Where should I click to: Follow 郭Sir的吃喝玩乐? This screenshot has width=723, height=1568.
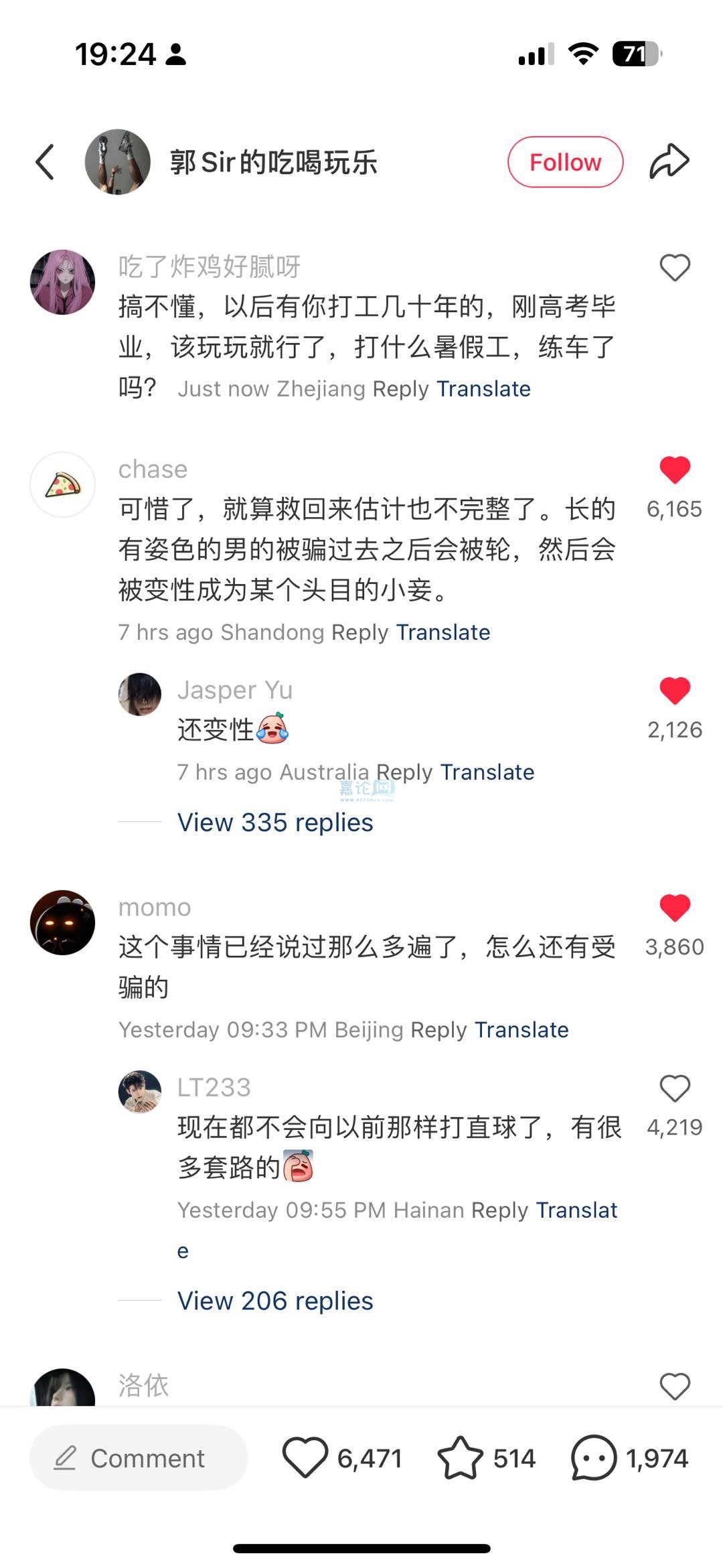[565, 162]
